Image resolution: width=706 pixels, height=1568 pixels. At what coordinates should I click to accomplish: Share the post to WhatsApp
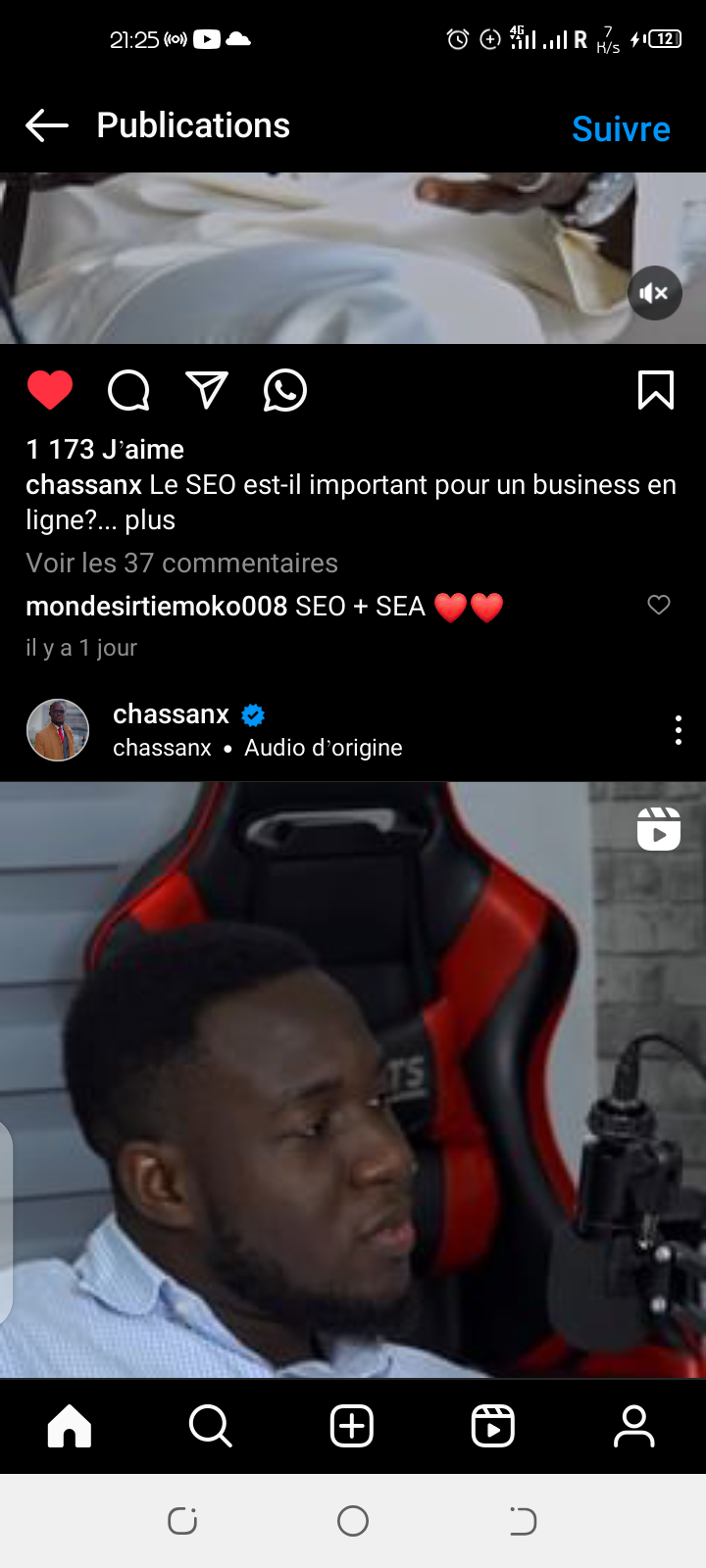tap(285, 390)
